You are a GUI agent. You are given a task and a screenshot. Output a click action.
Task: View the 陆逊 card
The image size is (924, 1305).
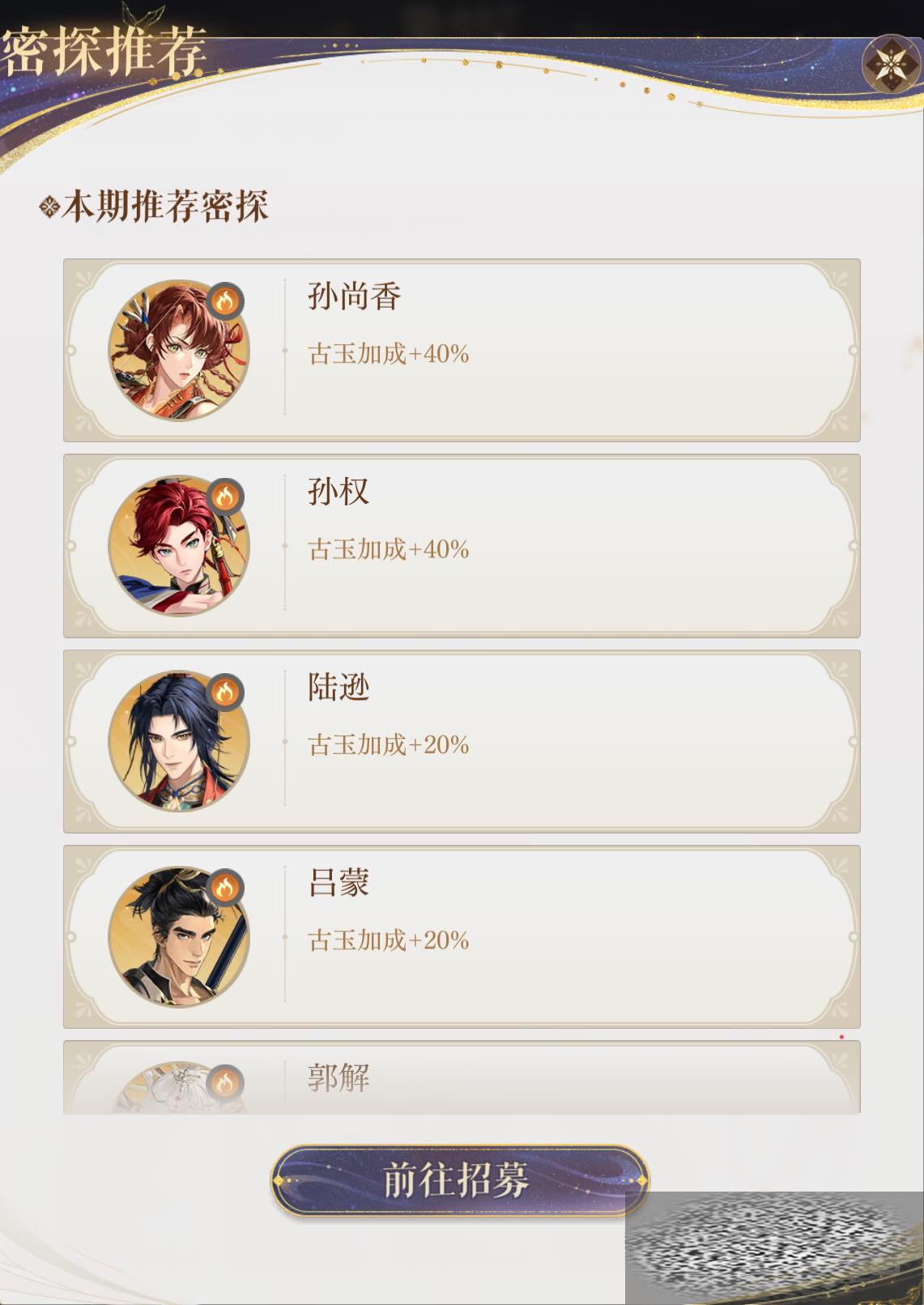[x=462, y=741]
